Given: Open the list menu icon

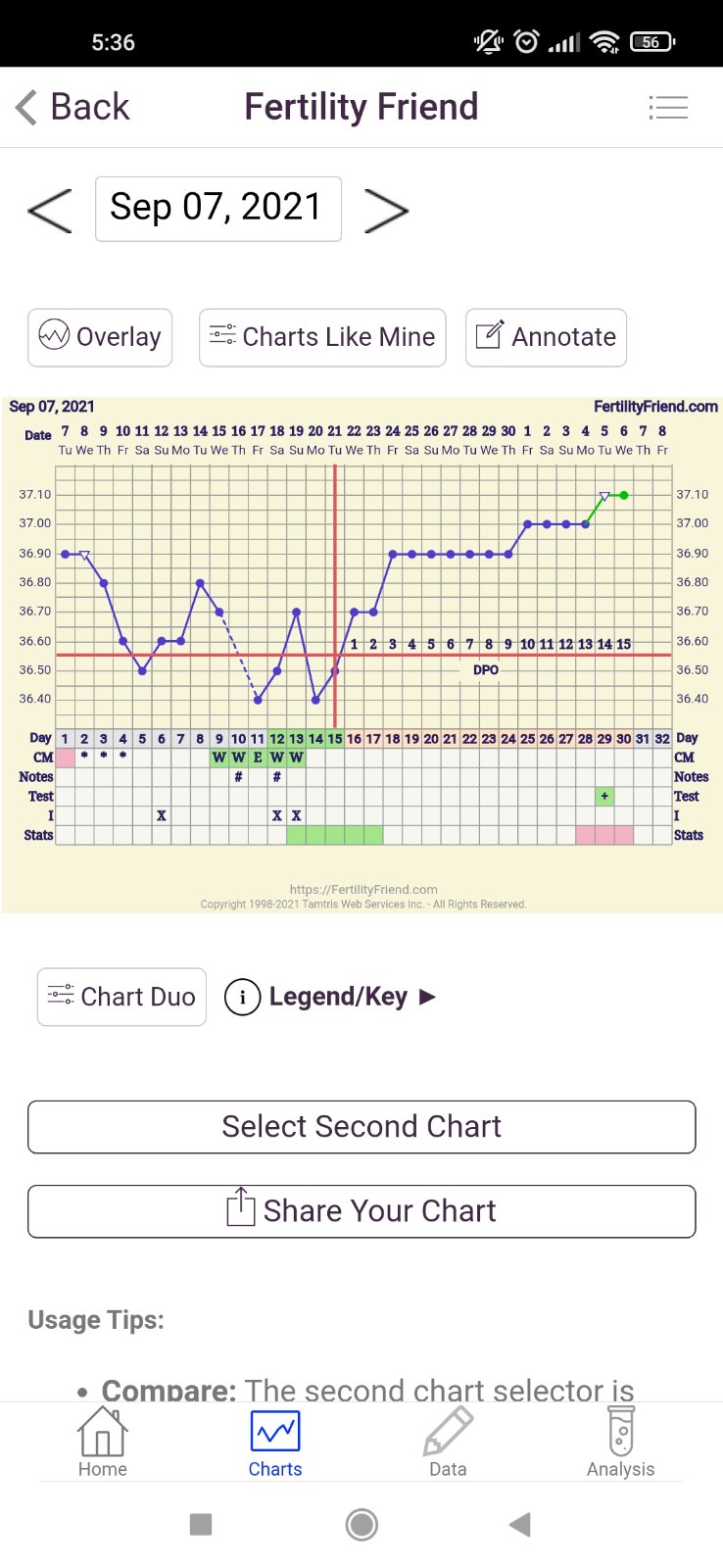Looking at the screenshot, I should pyautogui.click(x=668, y=107).
